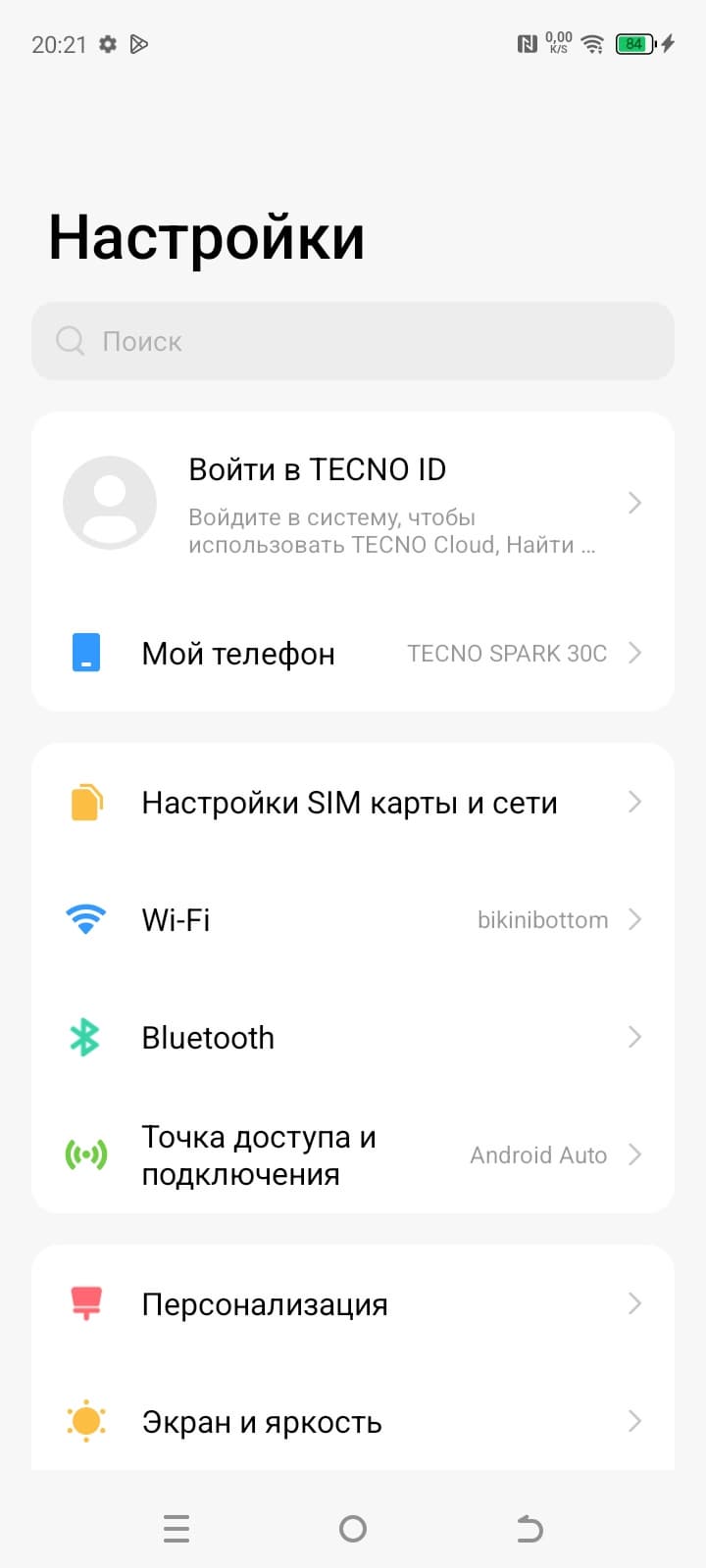The image size is (706, 1568).
Task: Go back with the navigation bar arrow
Action: point(529,1528)
